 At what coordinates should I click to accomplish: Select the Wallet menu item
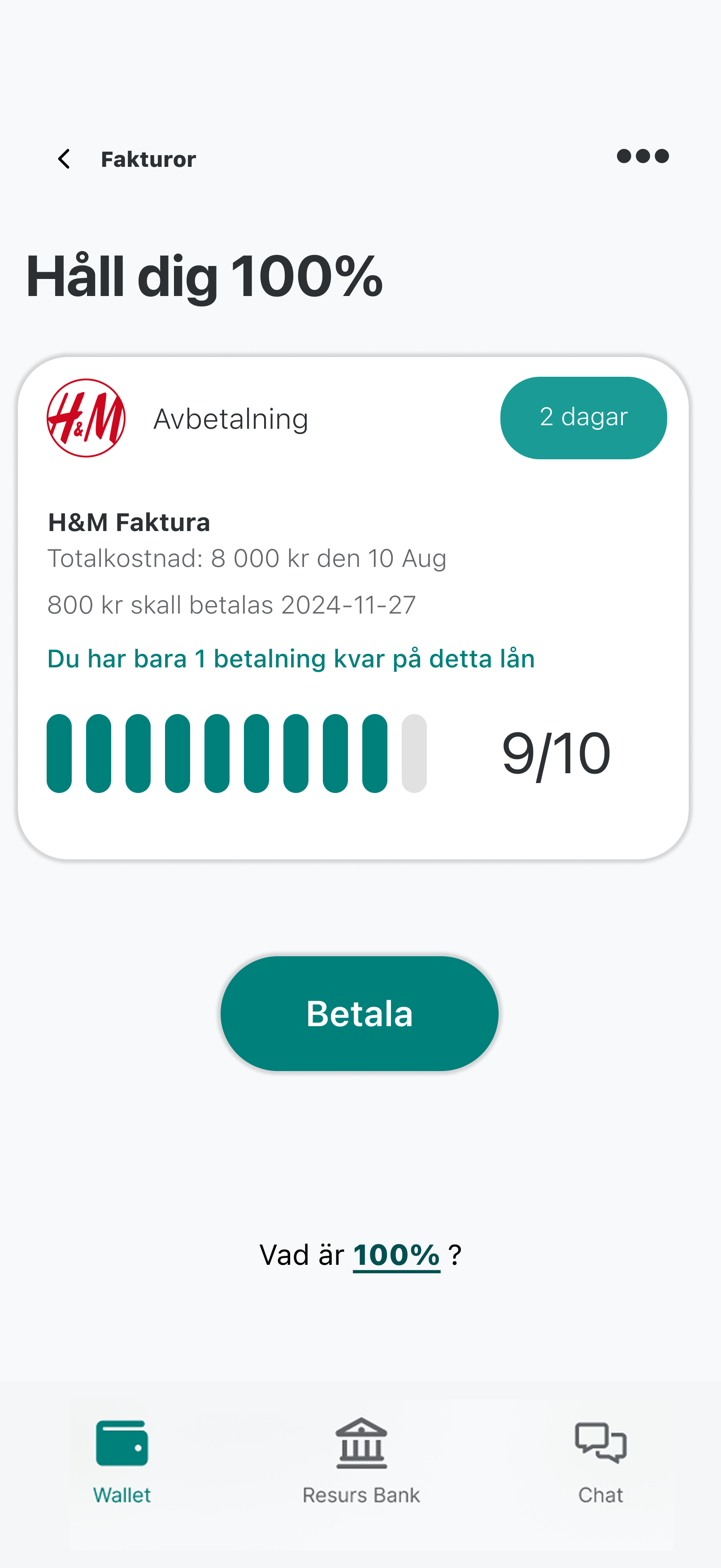(122, 1494)
